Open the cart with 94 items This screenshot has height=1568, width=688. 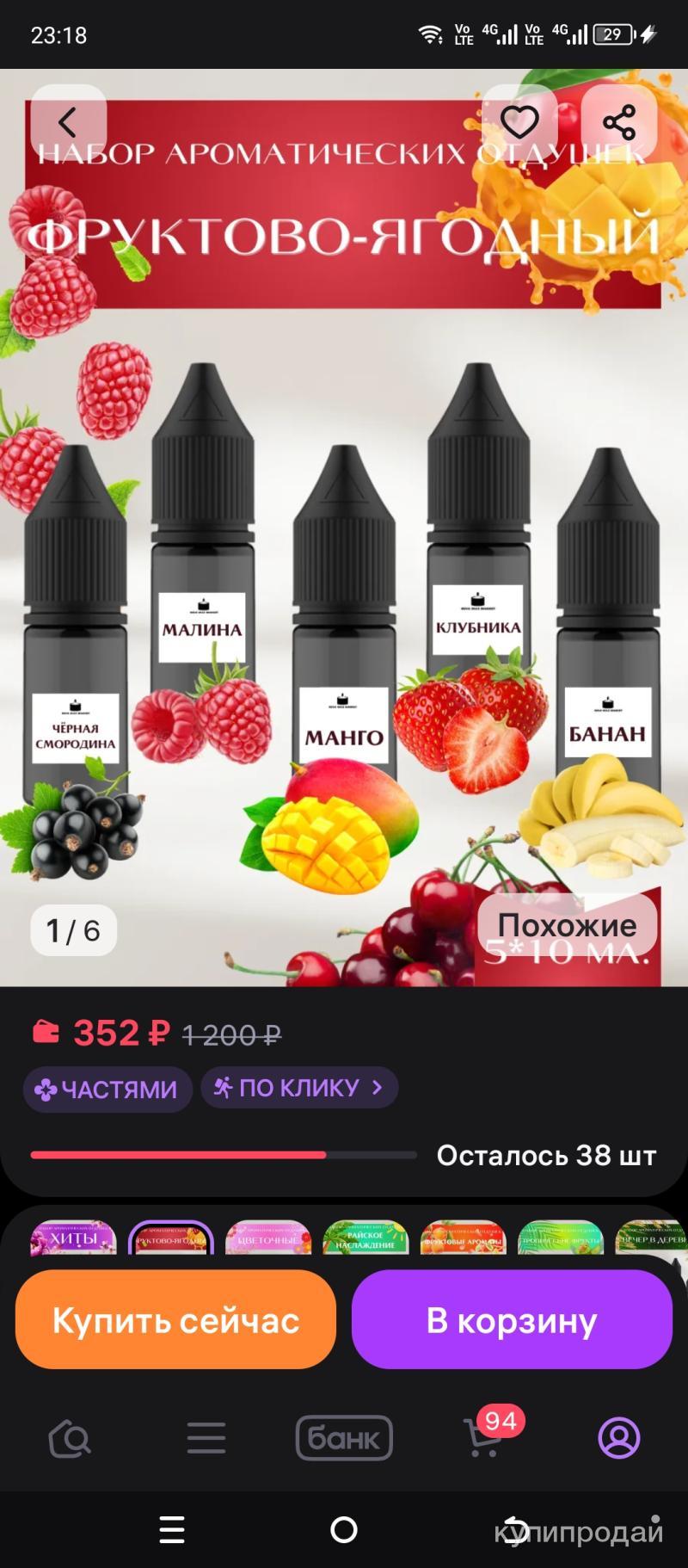tap(483, 1436)
